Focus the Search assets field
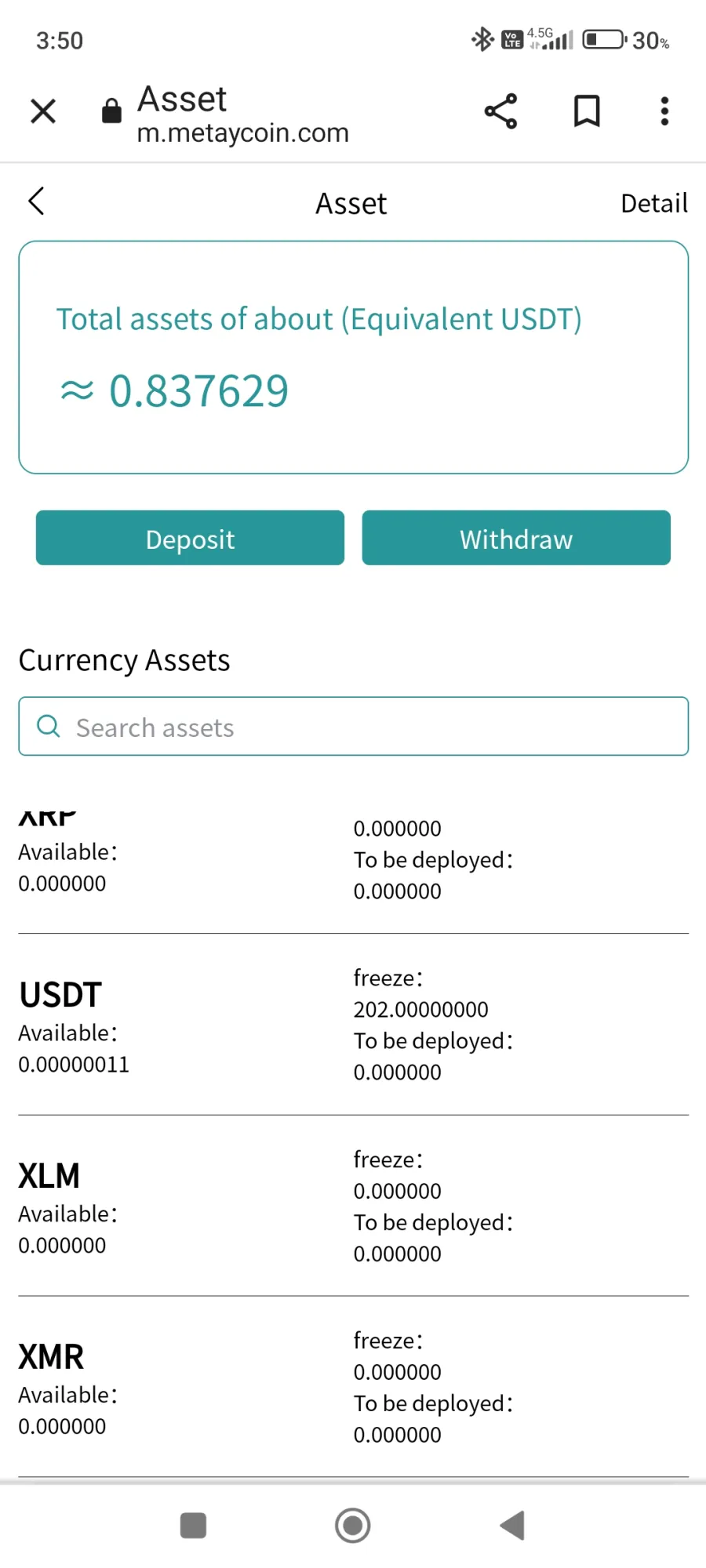Screen dimensions: 706x1568 [x=354, y=727]
